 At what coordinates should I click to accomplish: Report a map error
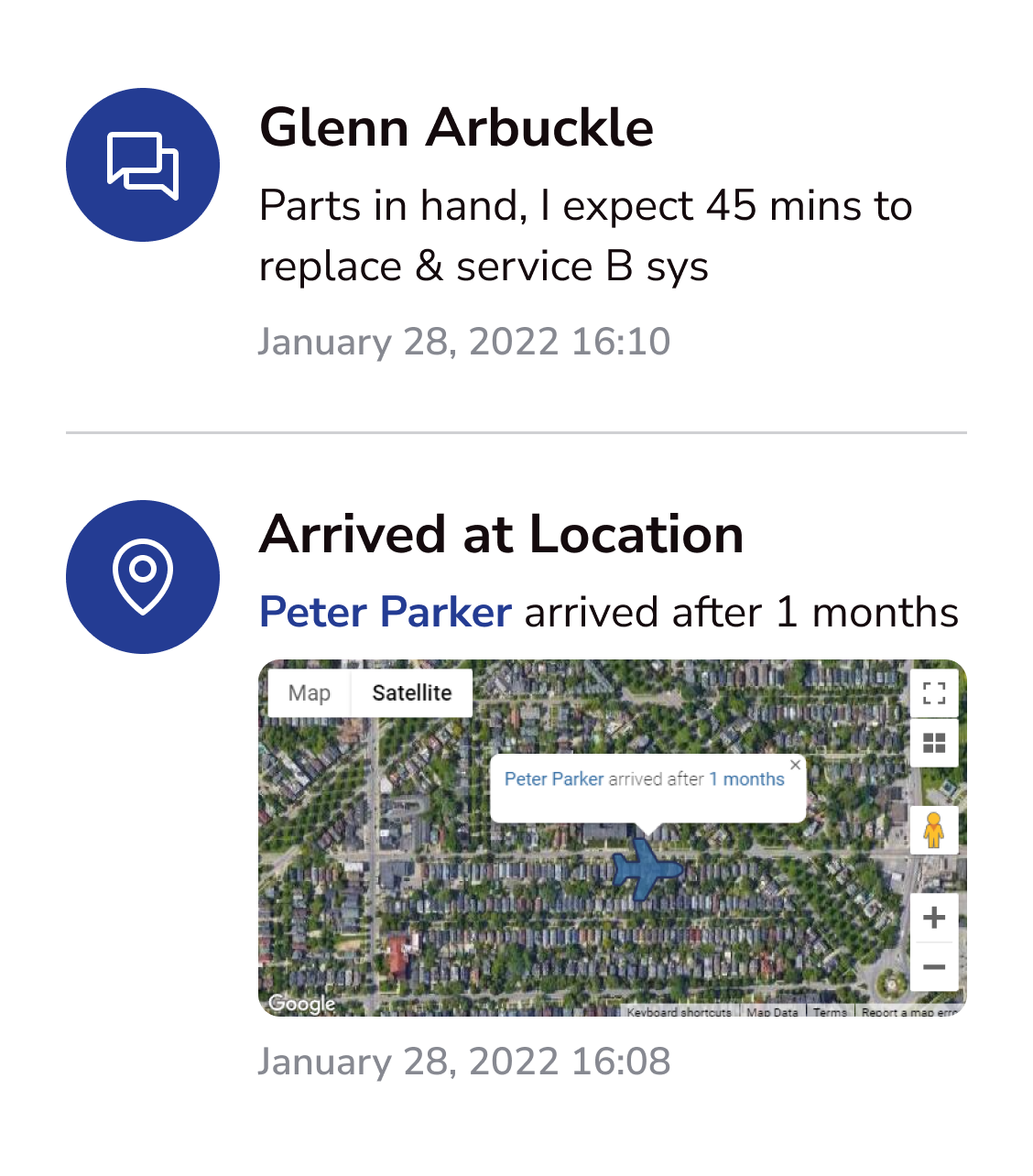pos(908,1012)
